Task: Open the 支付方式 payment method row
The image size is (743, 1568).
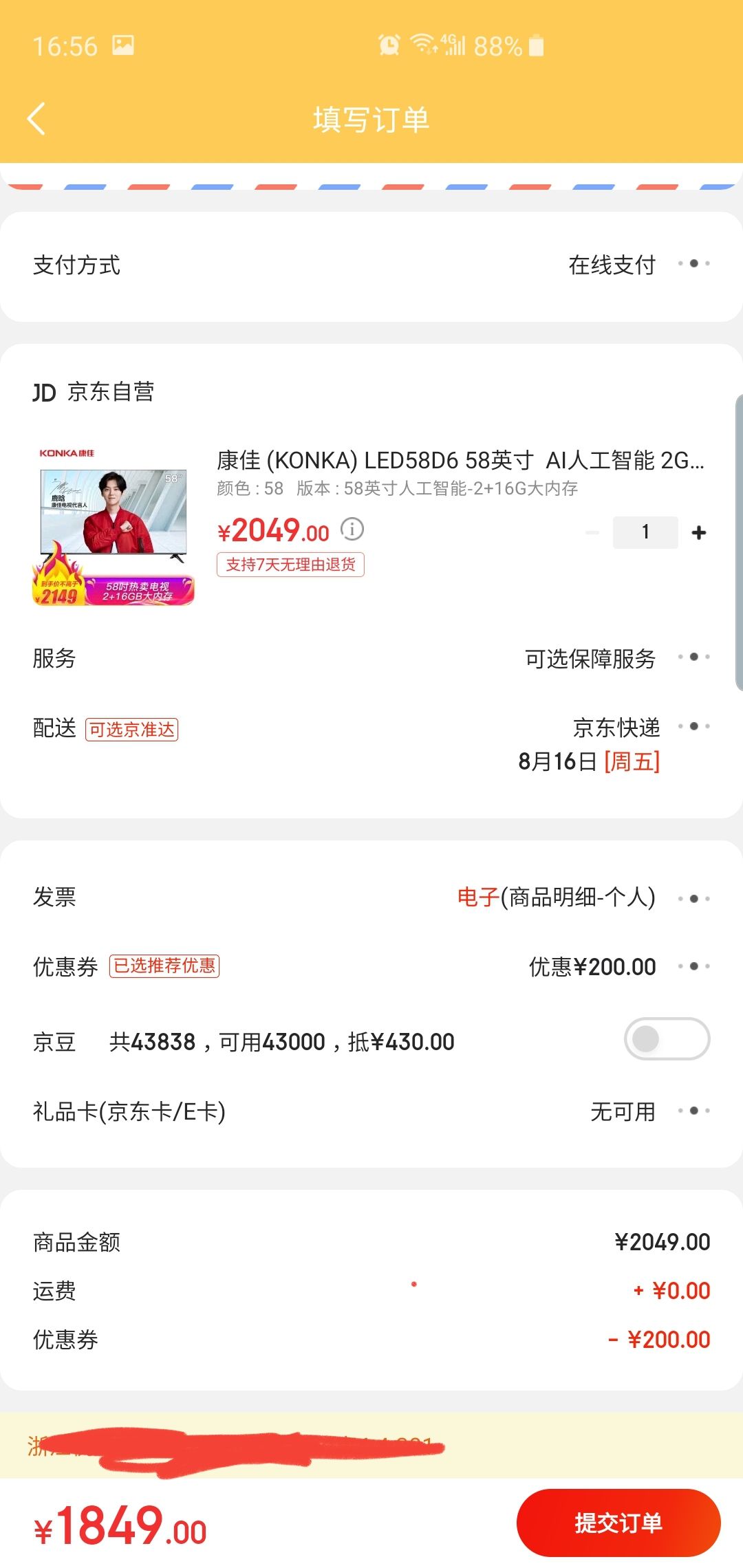Action: click(371, 265)
